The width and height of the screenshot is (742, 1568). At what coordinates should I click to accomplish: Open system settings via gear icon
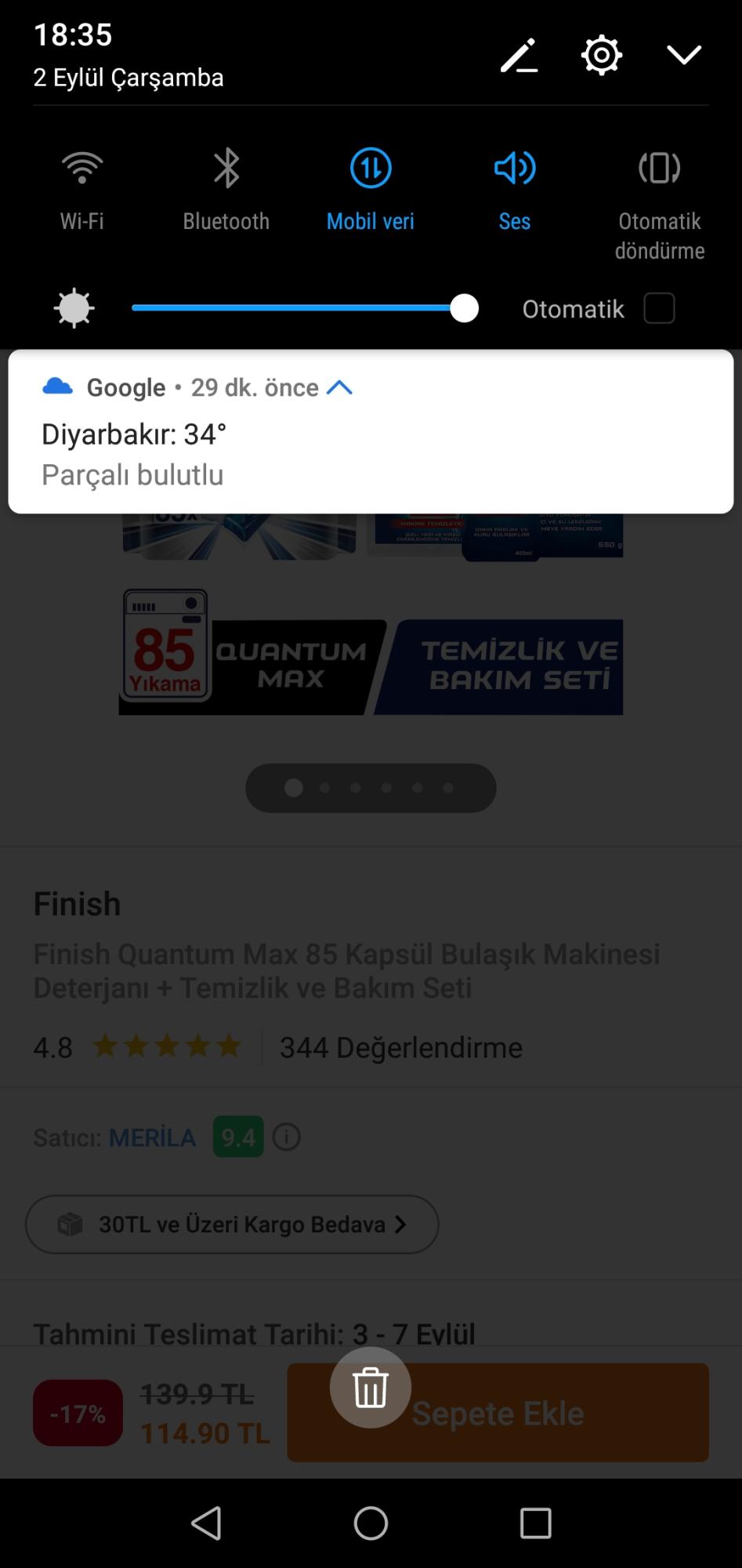click(x=601, y=56)
